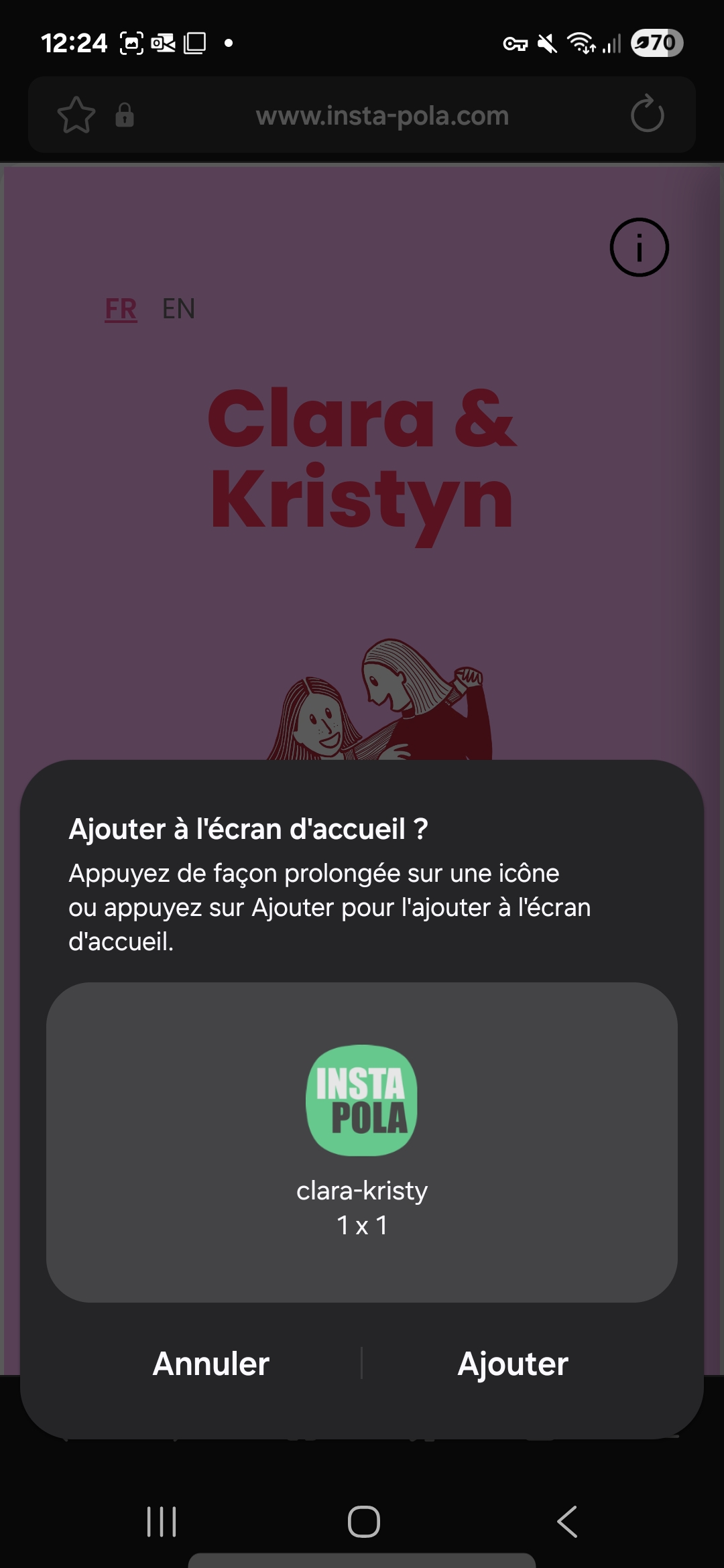Viewport: 724px width, 1568px height.
Task: Go back with the system back button
Action: click(x=567, y=1521)
